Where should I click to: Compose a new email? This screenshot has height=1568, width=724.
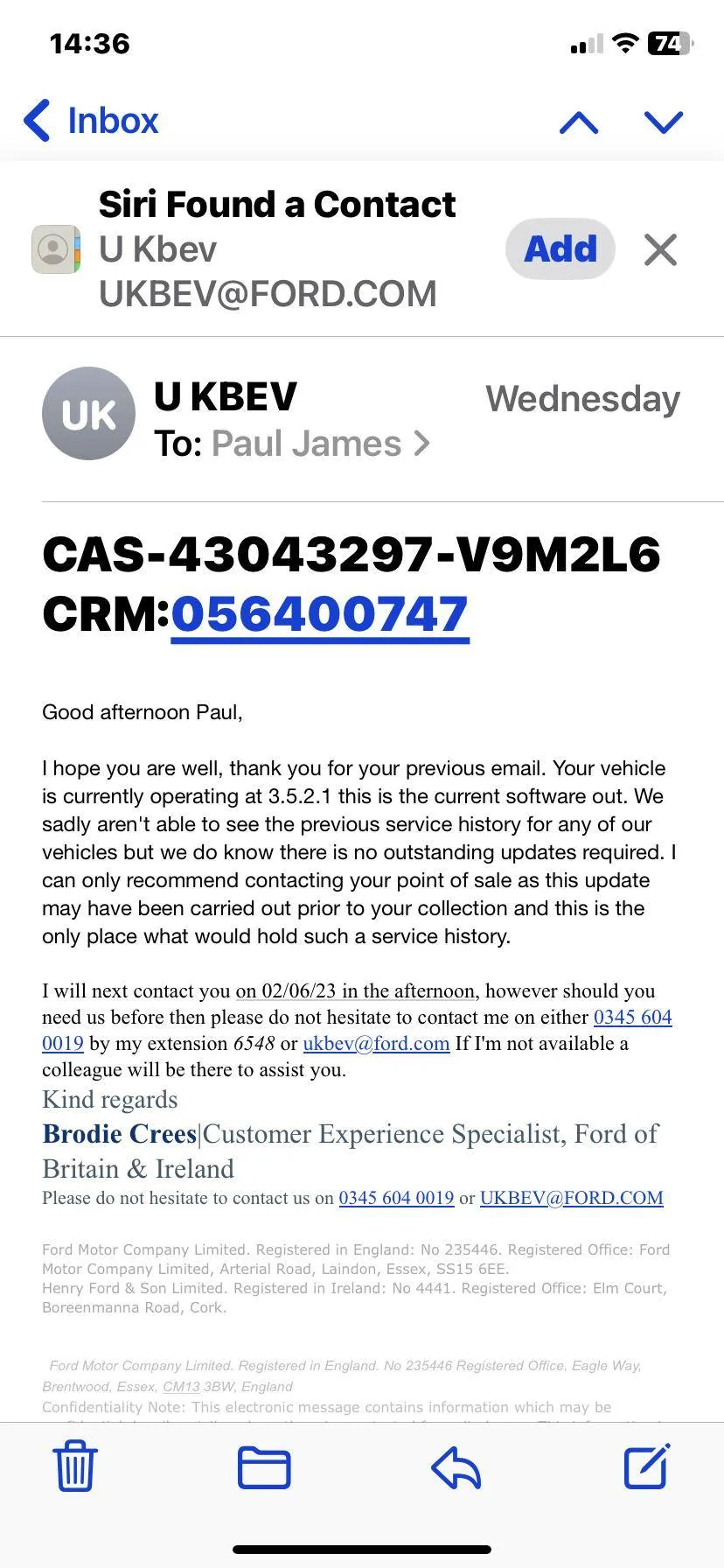click(x=647, y=1466)
